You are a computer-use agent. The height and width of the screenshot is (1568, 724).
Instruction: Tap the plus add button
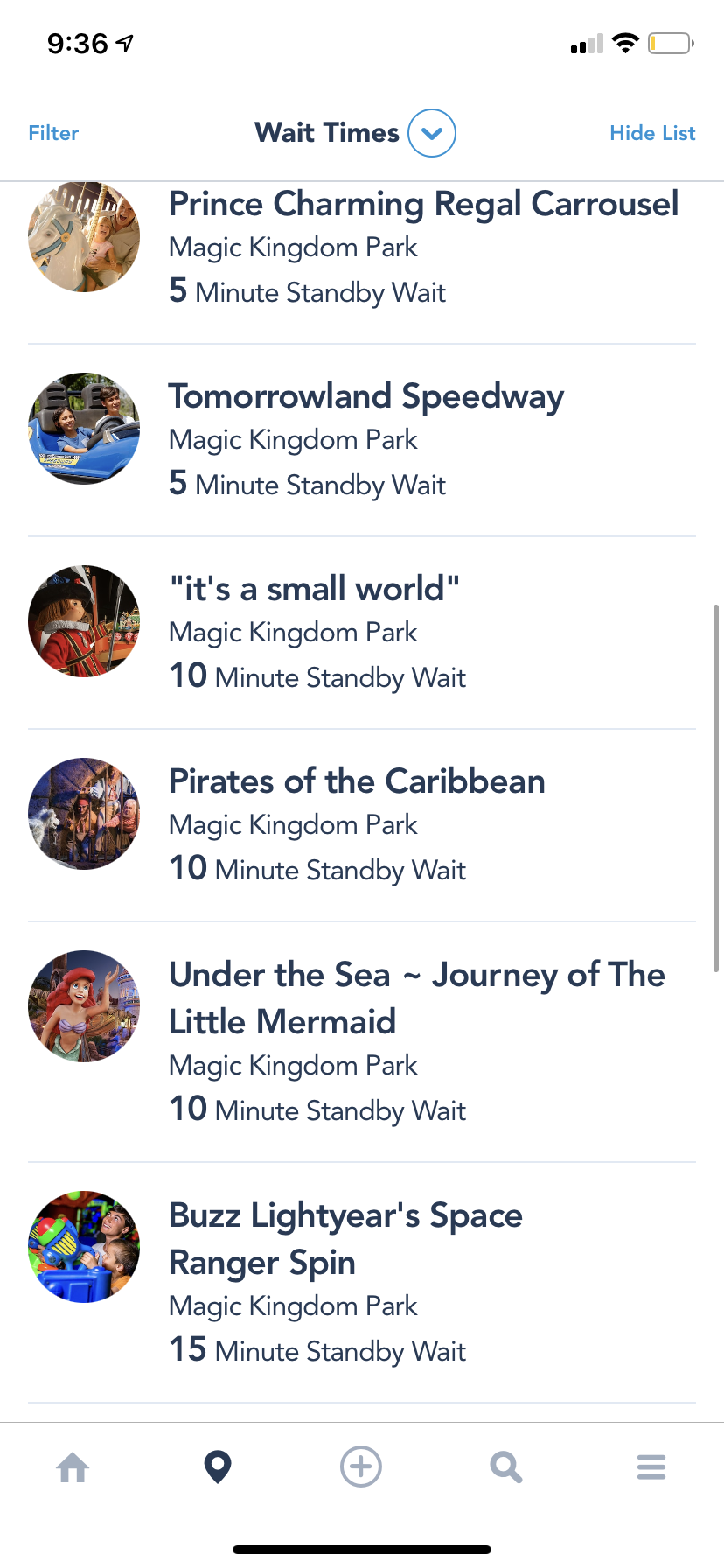[x=361, y=1466]
